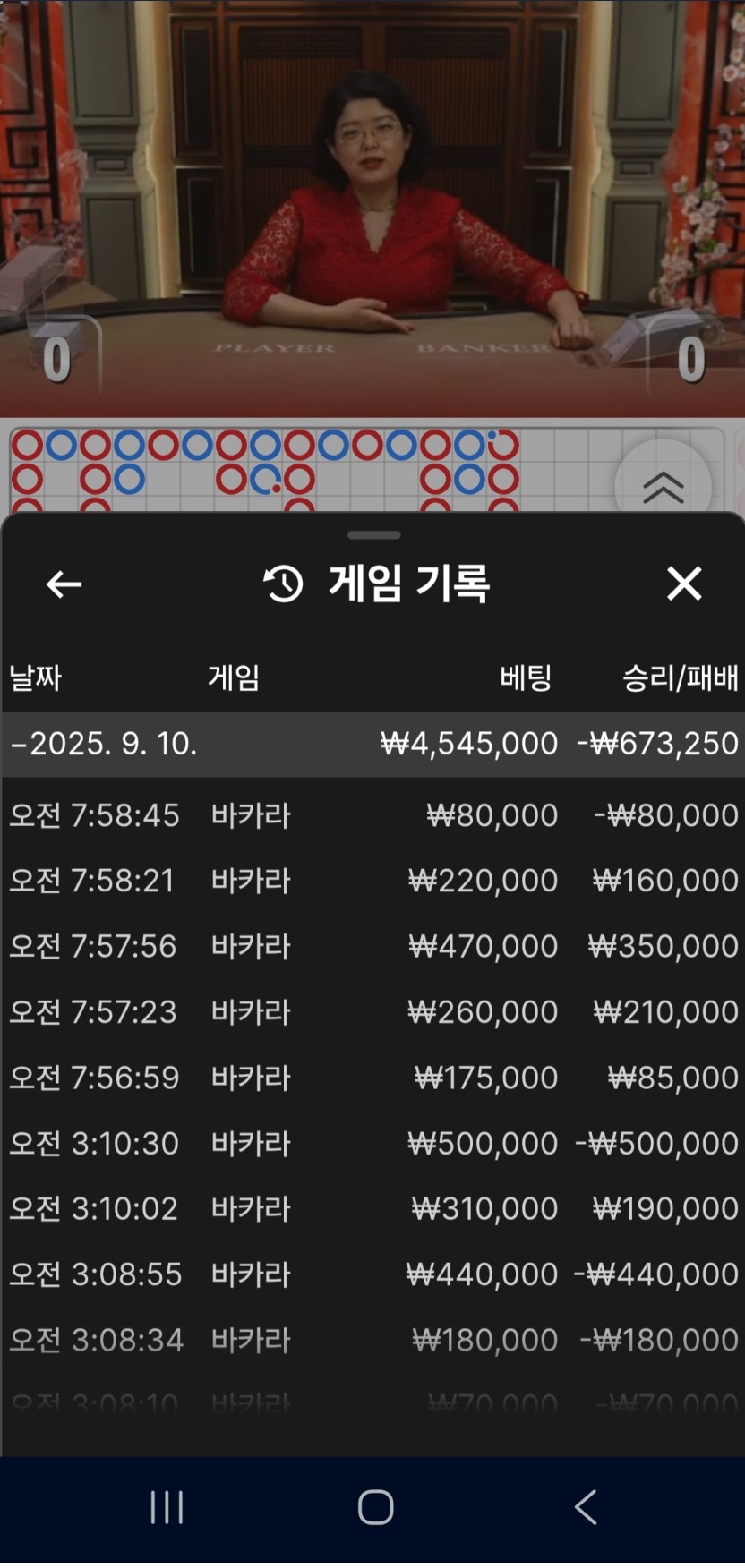Open the 오전 7:58:45 바카라 record
The image size is (745, 1568).
pos(372,815)
